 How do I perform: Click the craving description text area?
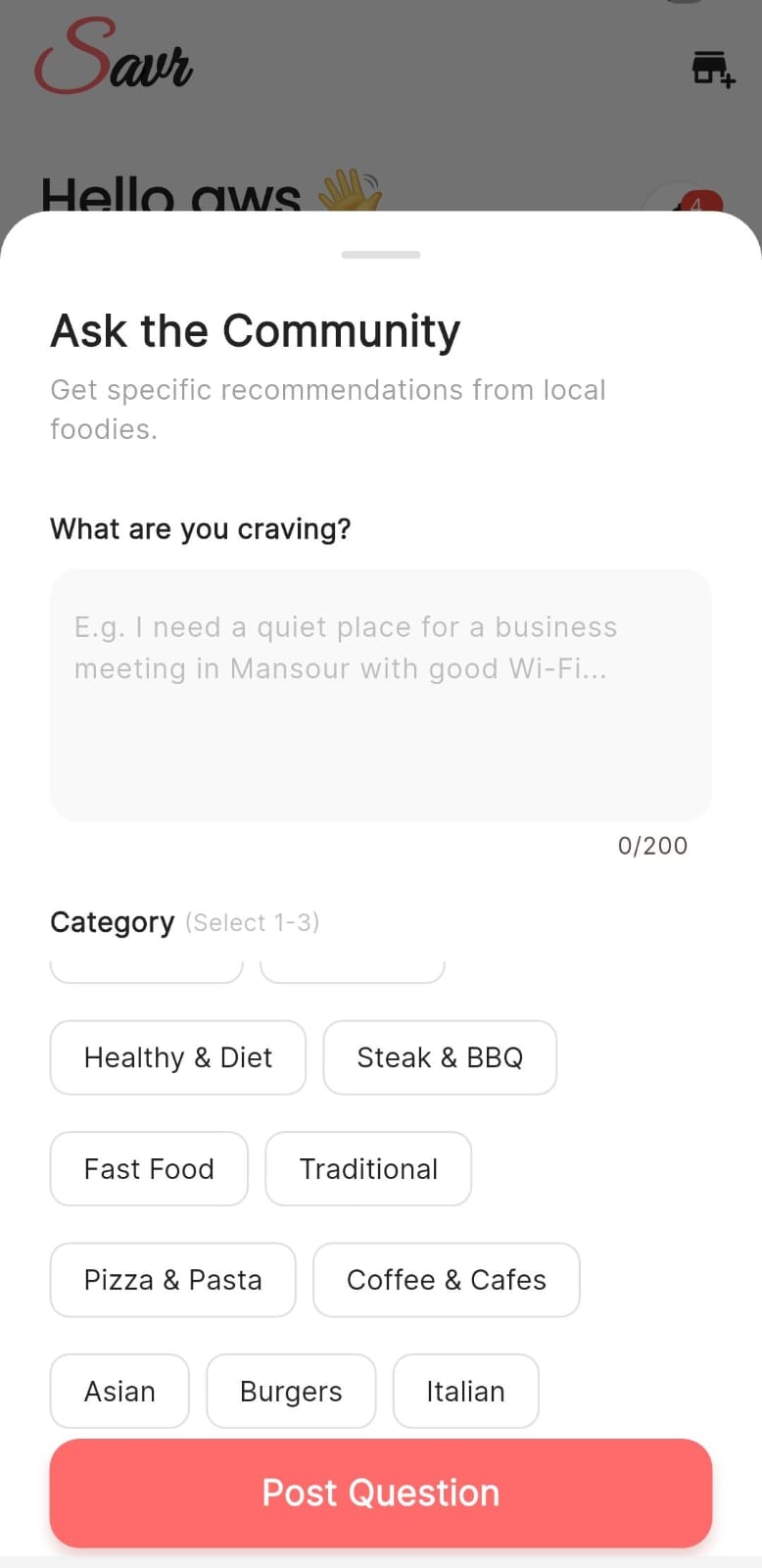[x=380, y=694]
